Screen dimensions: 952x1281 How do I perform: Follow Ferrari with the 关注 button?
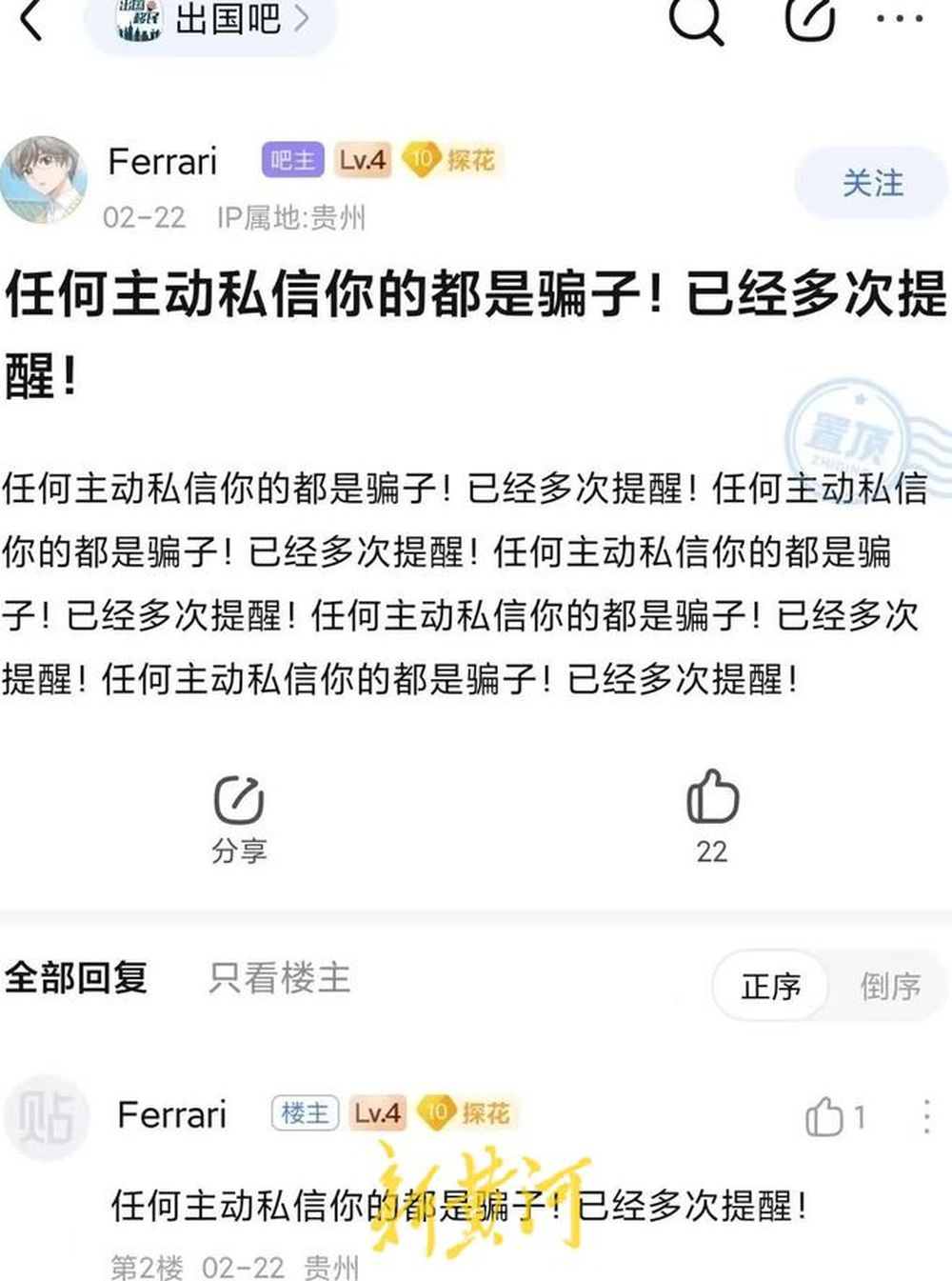coord(871,183)
